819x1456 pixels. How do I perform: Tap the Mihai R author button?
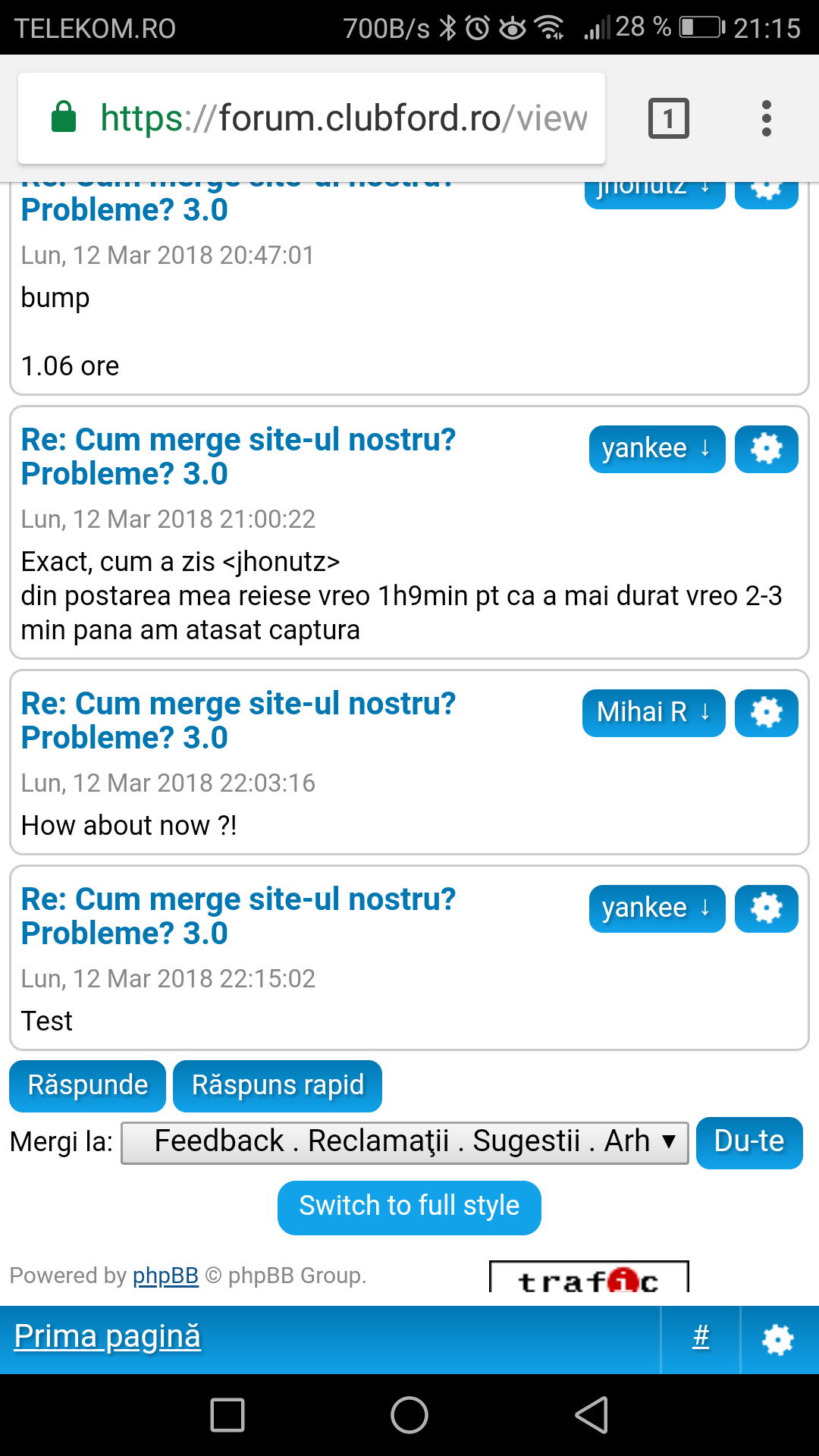[x=654, y=713]
